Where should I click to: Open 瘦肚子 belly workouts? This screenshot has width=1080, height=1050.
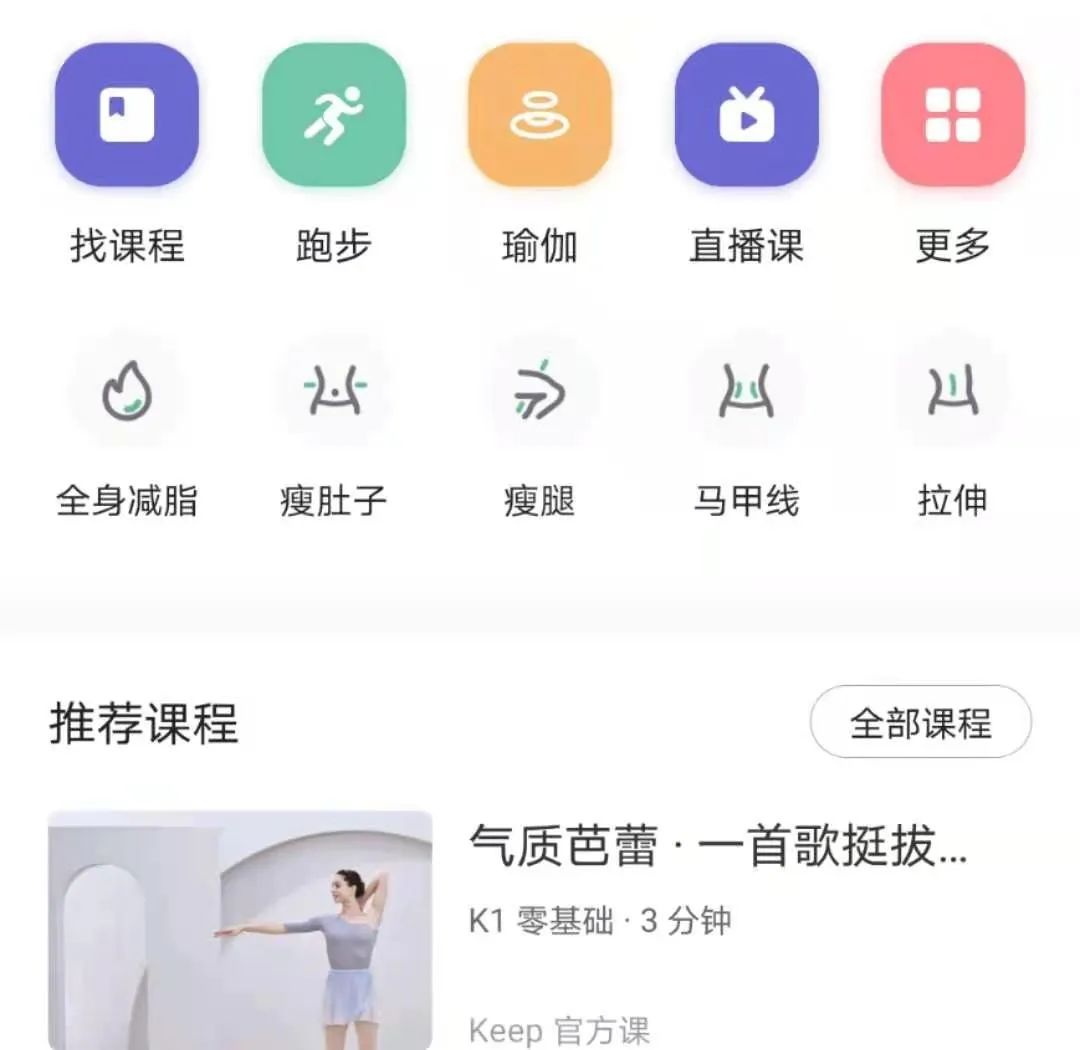click(334, 391)
